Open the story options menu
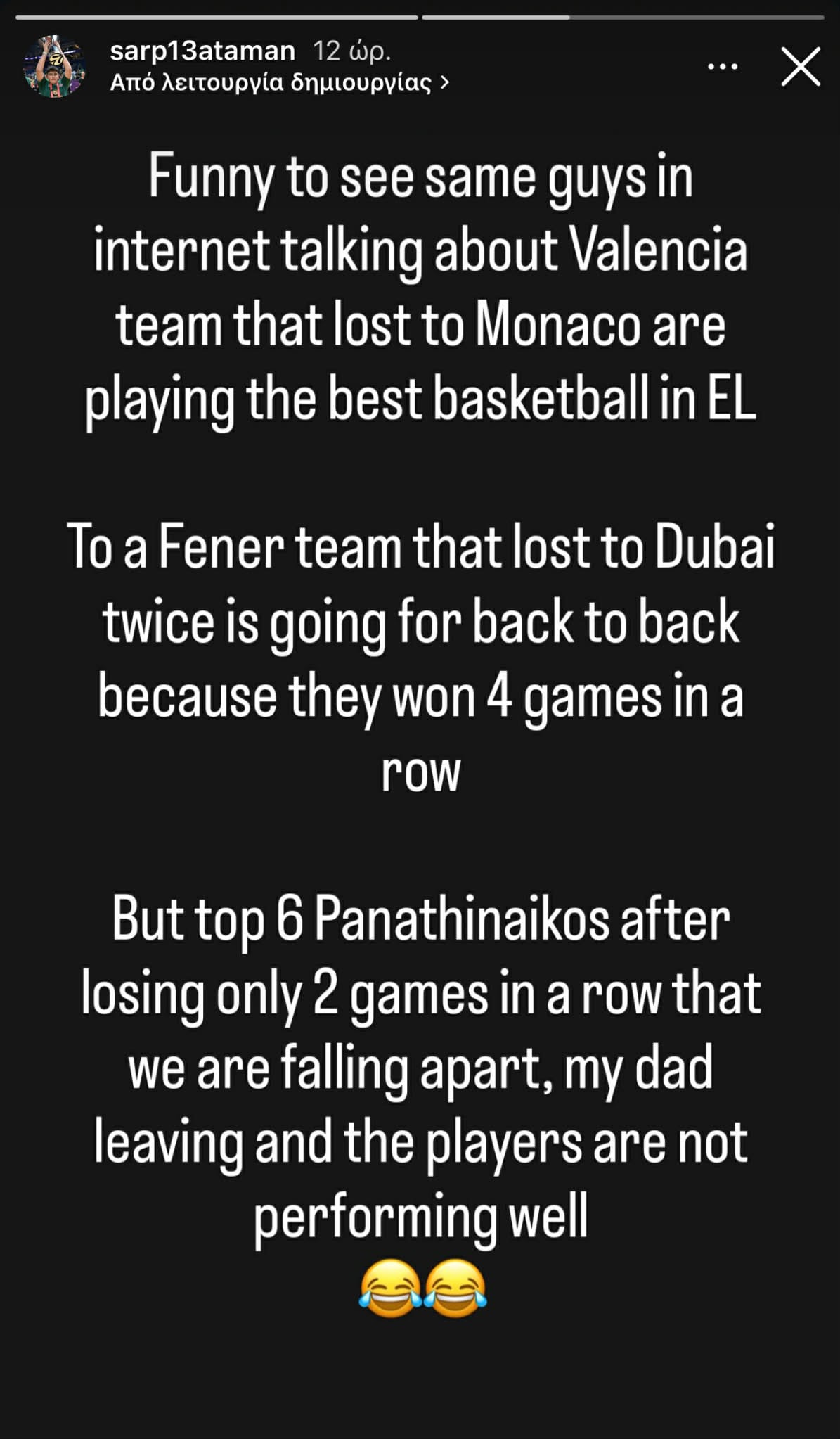 pos(722,68)
